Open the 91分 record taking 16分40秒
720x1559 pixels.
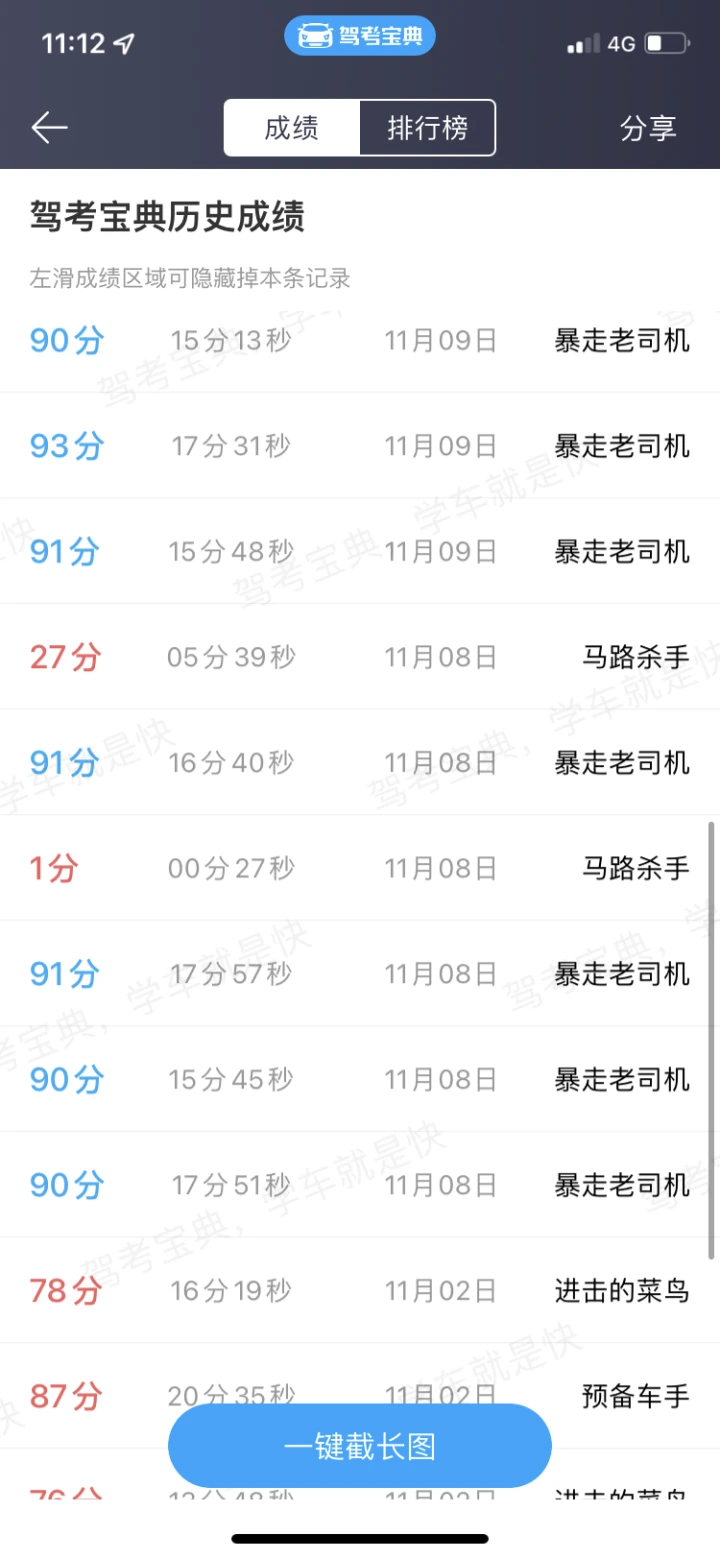[x=360, y=762]
